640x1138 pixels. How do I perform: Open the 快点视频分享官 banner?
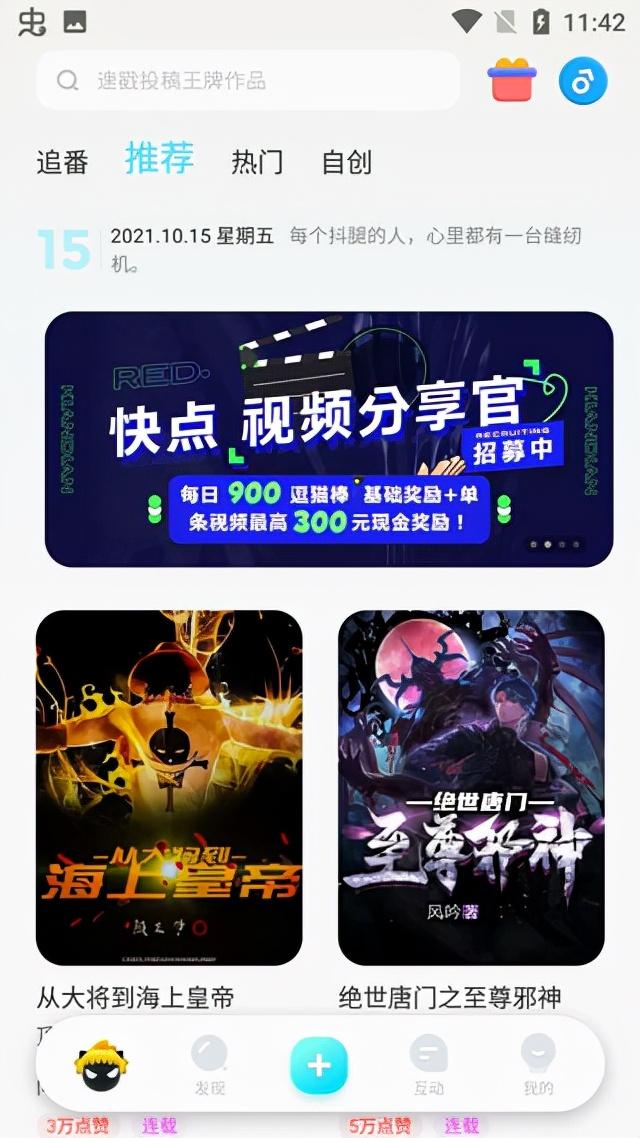[328, 438]
